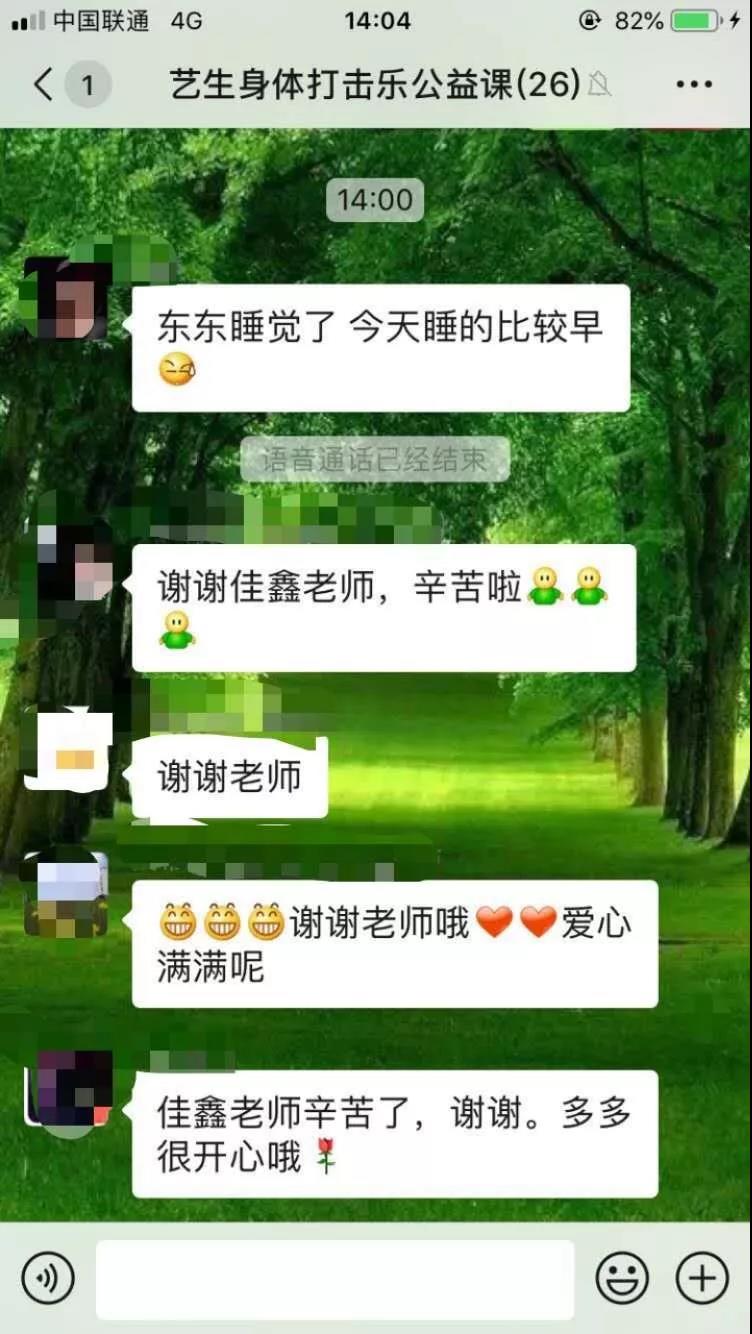This screenshot has width=752, height=1334.
Task: Open avatar of sender of 爱心满满呢 message
Action: pos(66,895)
